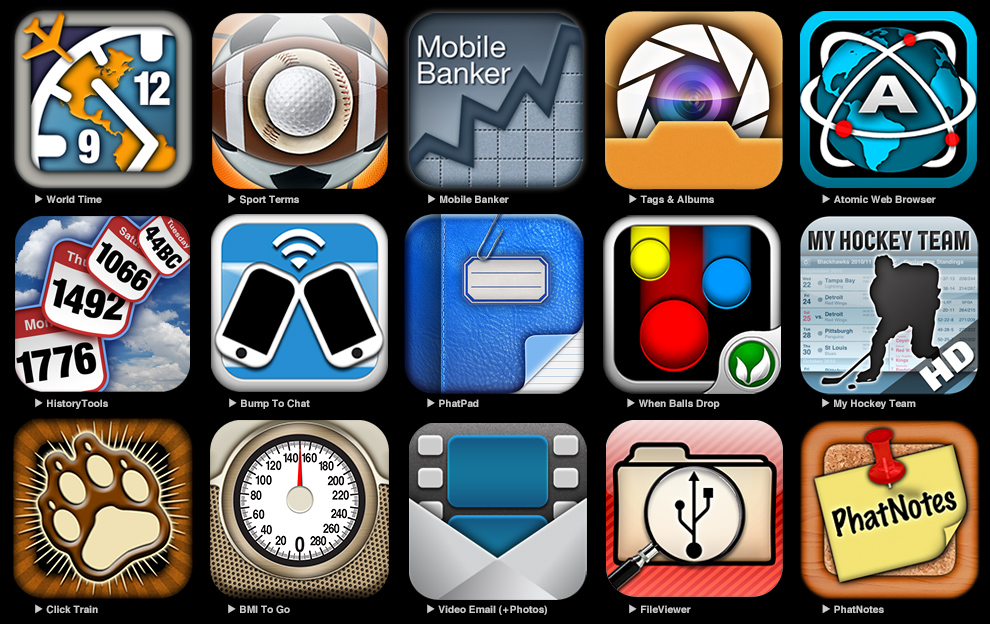Screen dimensions: 990x624
Task: Open Bump To Chat
Action: (299, 303)
